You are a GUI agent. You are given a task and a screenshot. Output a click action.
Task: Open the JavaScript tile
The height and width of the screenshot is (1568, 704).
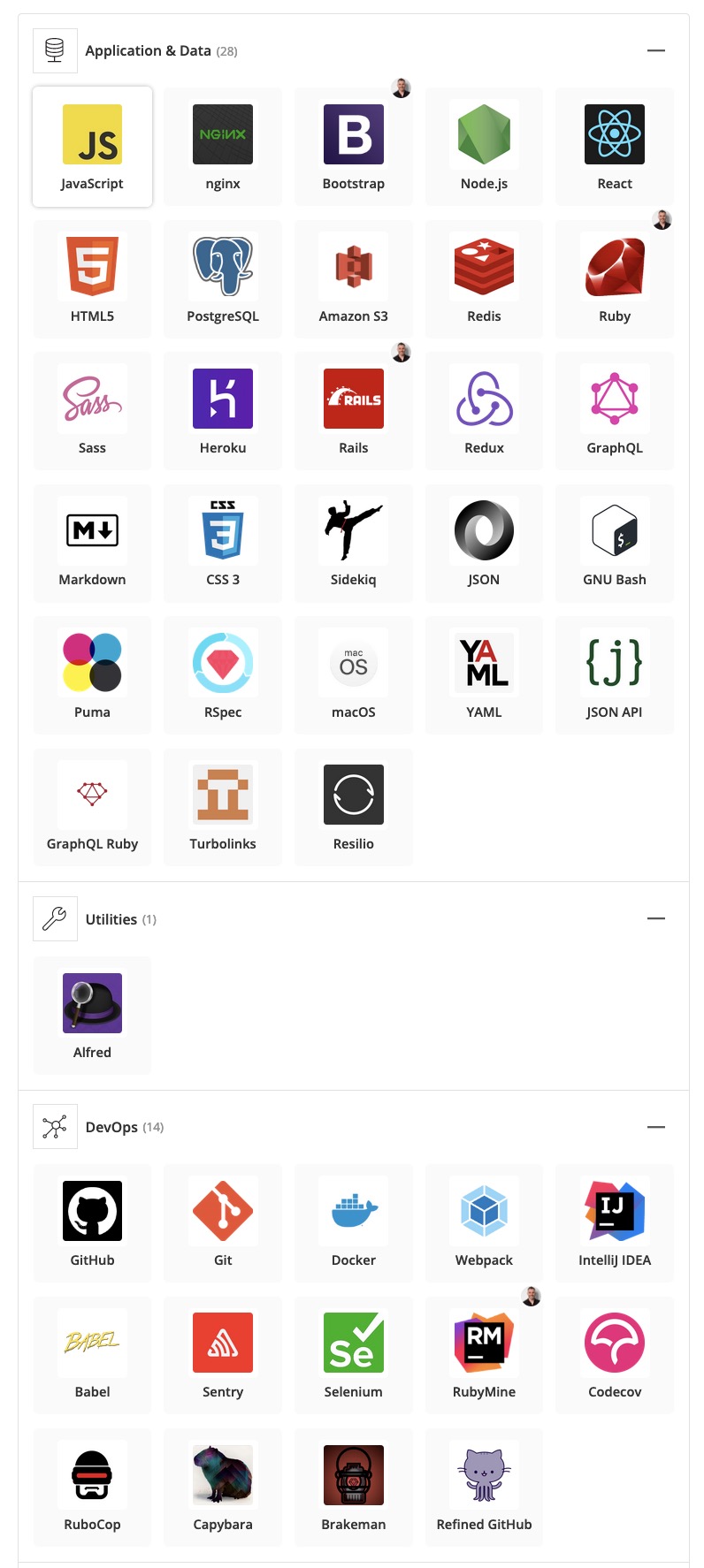click(x=92, y=147)
